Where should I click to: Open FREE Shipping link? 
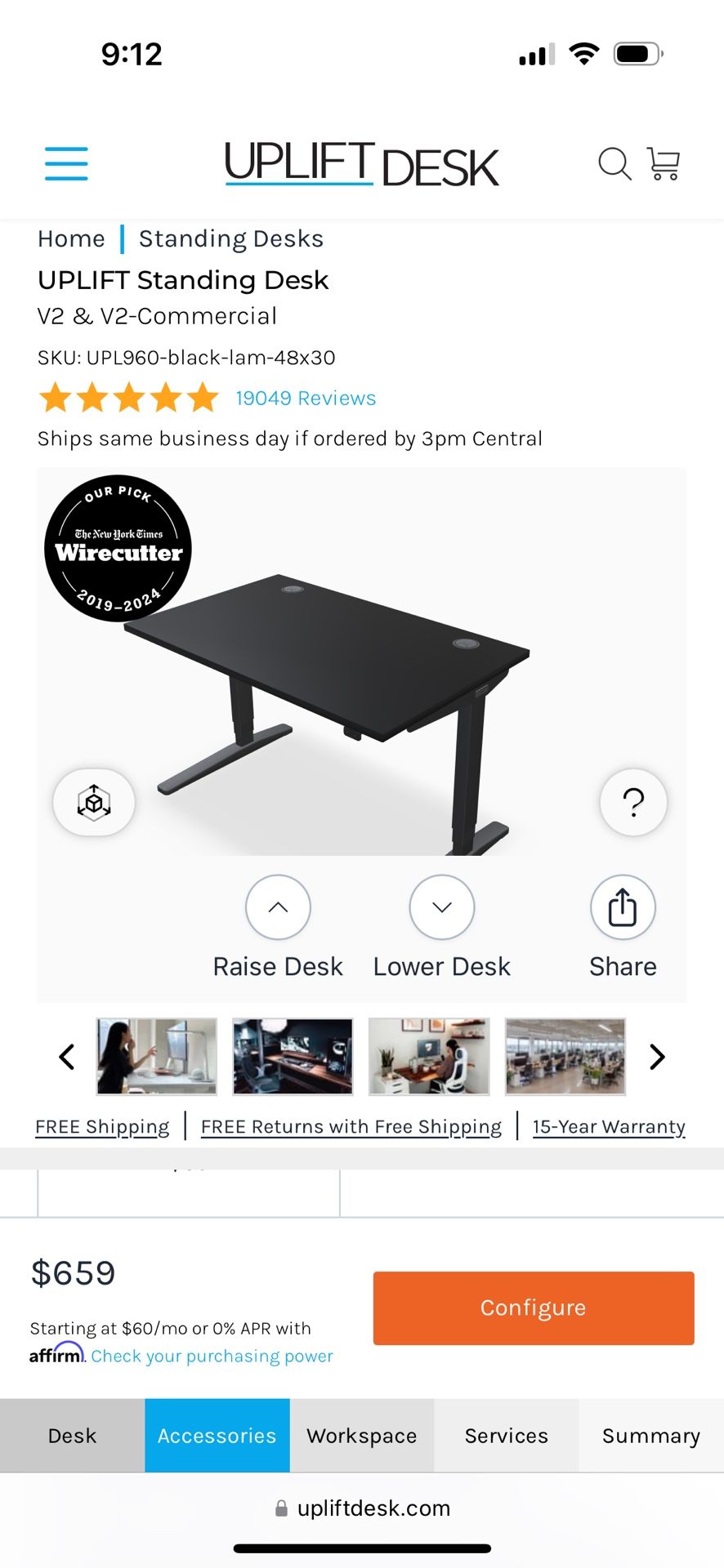coord(102,1127)
